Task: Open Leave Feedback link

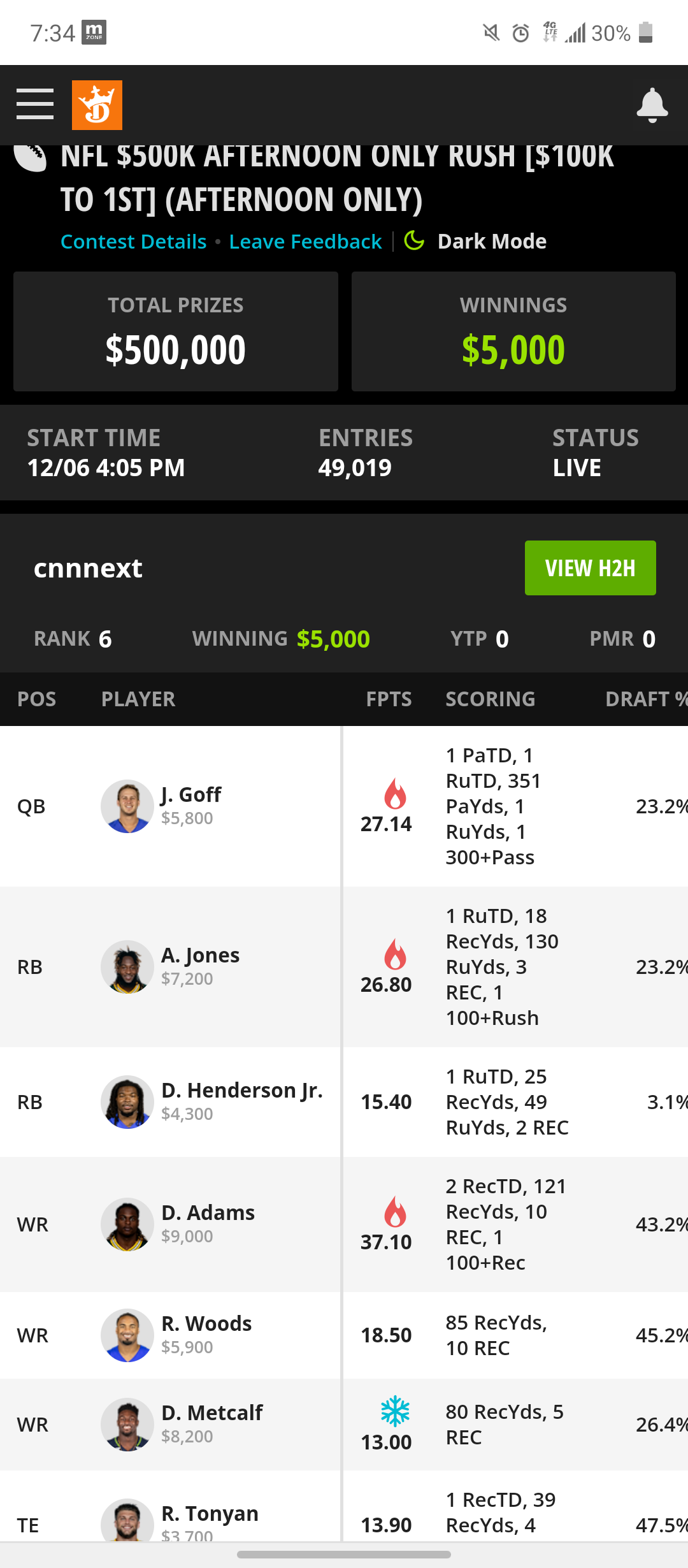Action: (x=305, y=242)
